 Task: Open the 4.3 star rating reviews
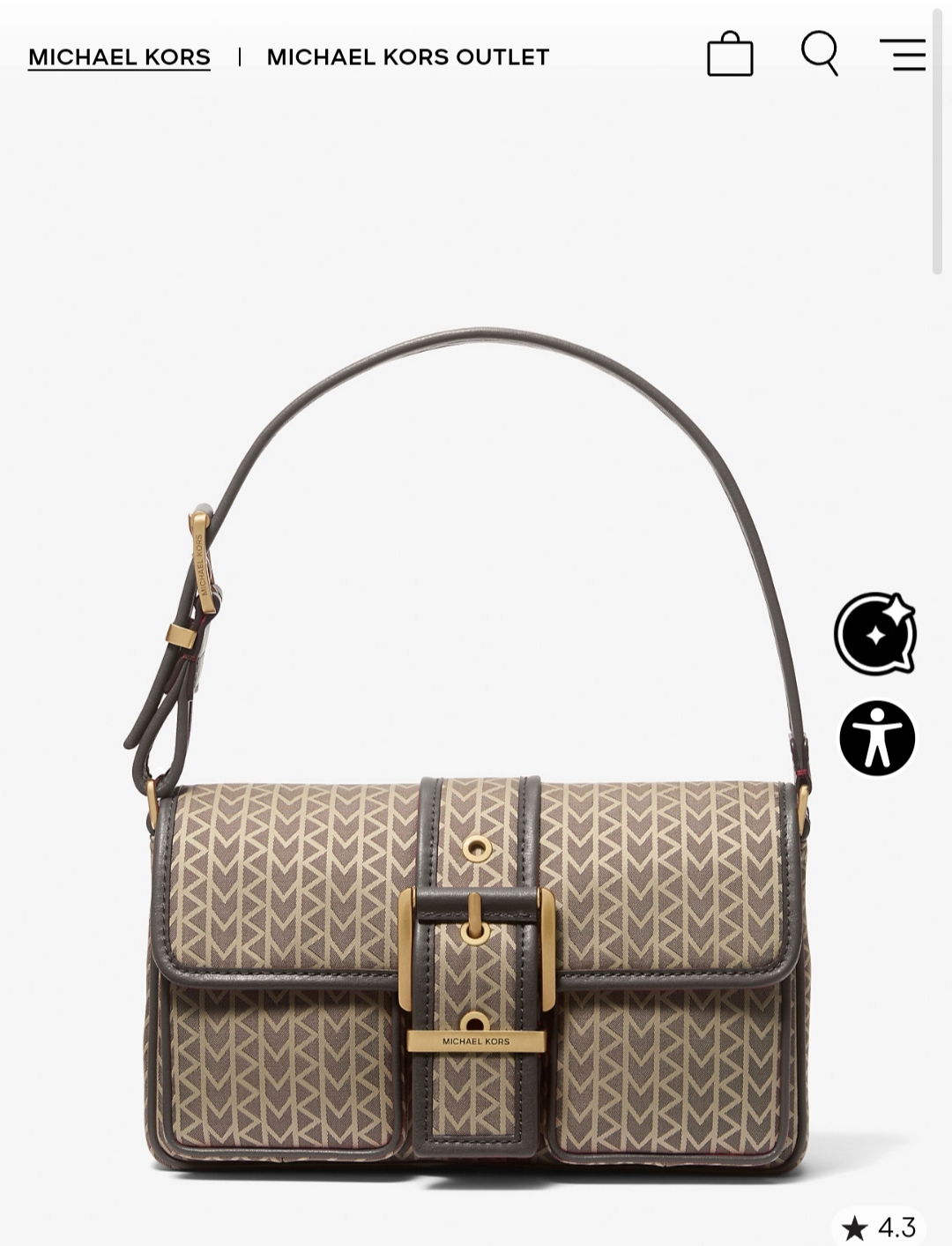pyautogui.click(x=878, y=1227)
